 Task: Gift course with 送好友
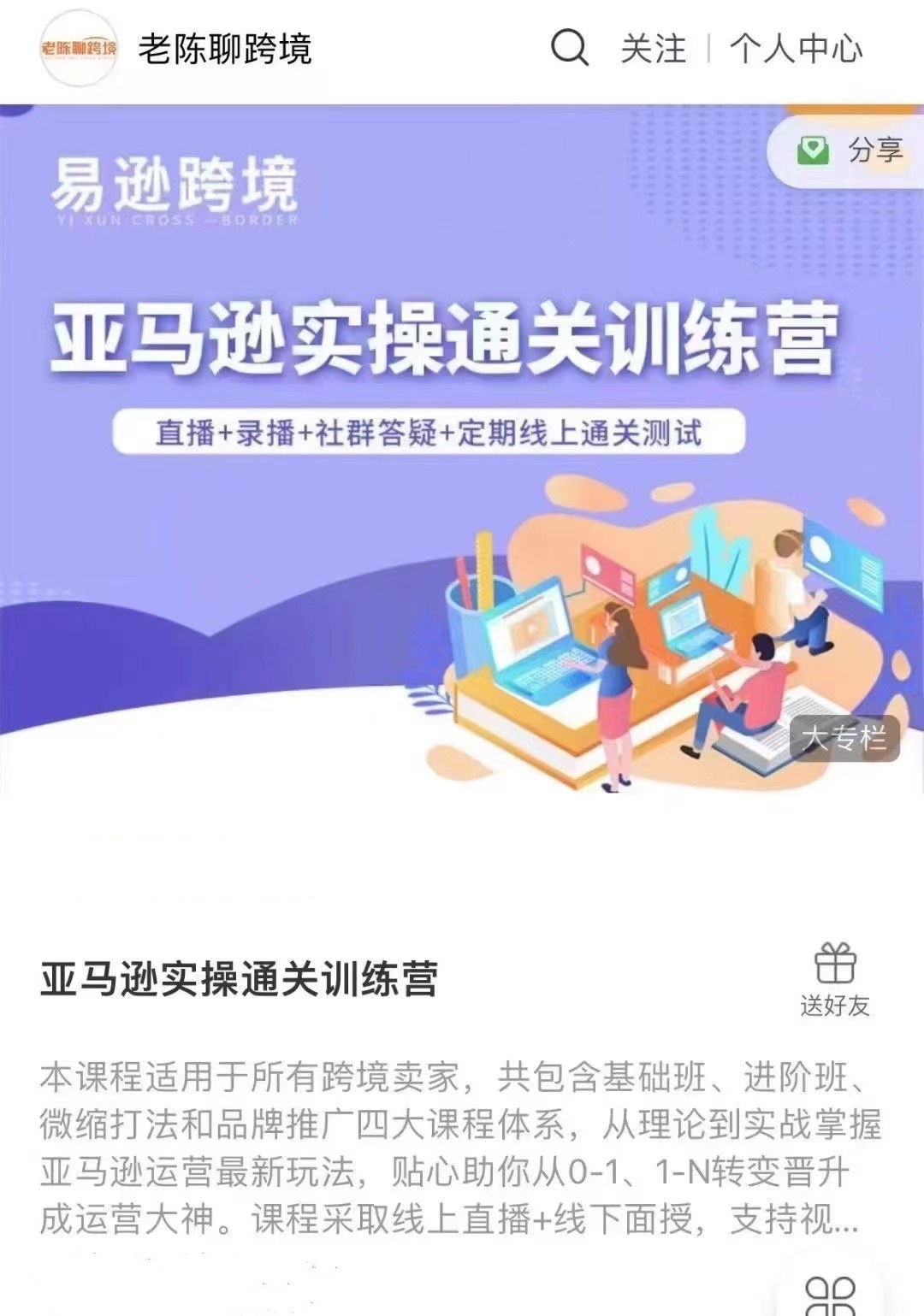coord(835,981)
